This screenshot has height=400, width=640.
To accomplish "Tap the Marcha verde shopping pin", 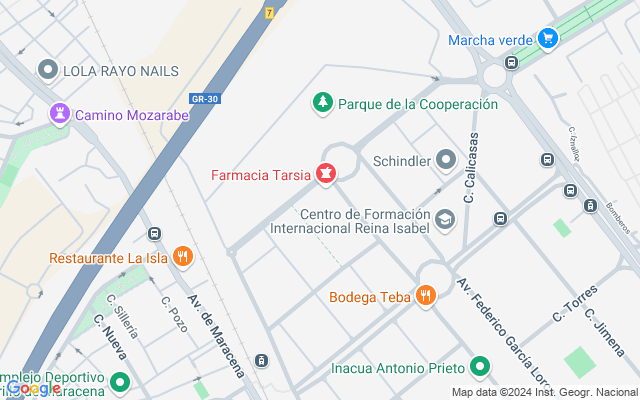I will pyautogui.click(x=546, y=39).
